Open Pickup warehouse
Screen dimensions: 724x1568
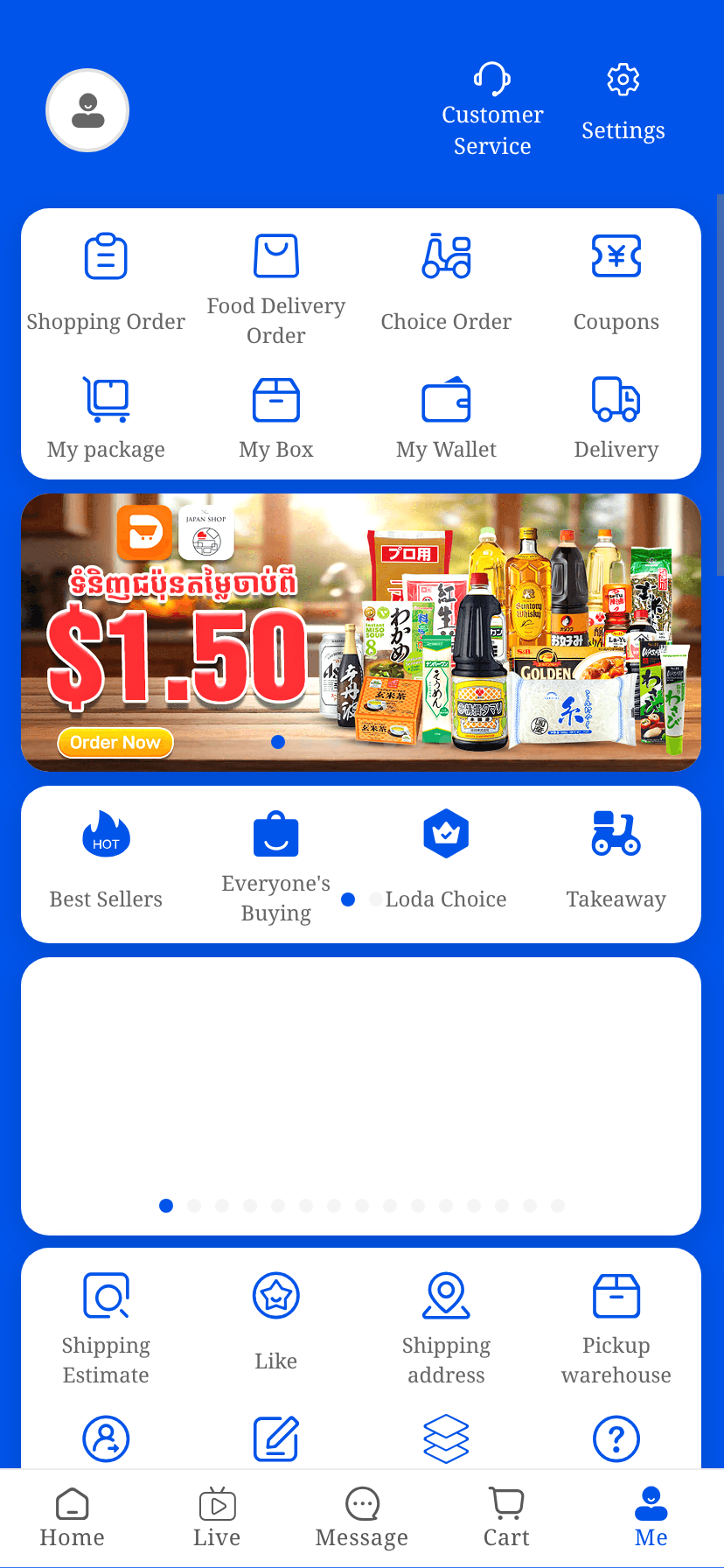616,1328
